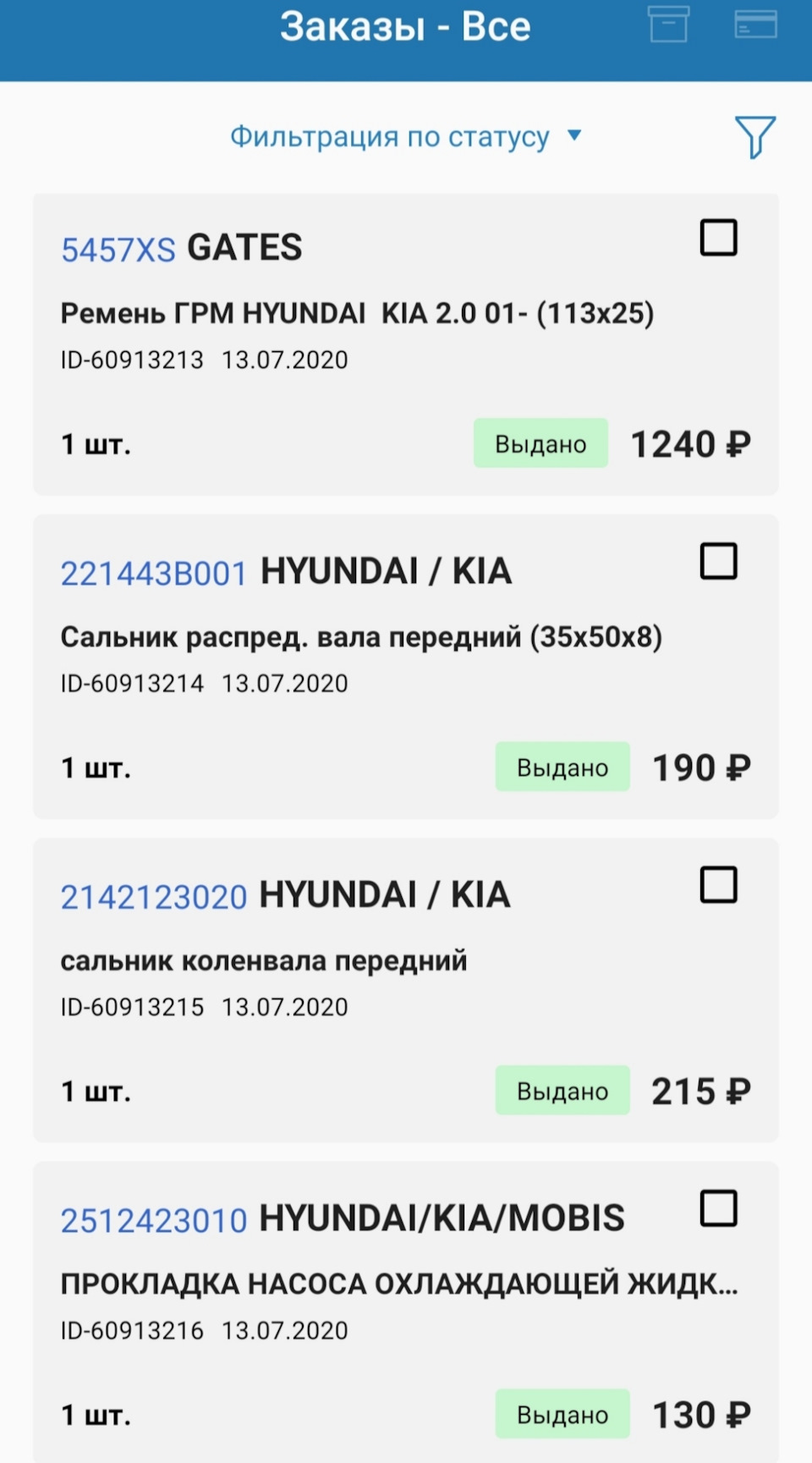Open the funnel filter icon
The height and width of the screenshot is (1463, 812).
pyautogui.click(x=754, y=136)
